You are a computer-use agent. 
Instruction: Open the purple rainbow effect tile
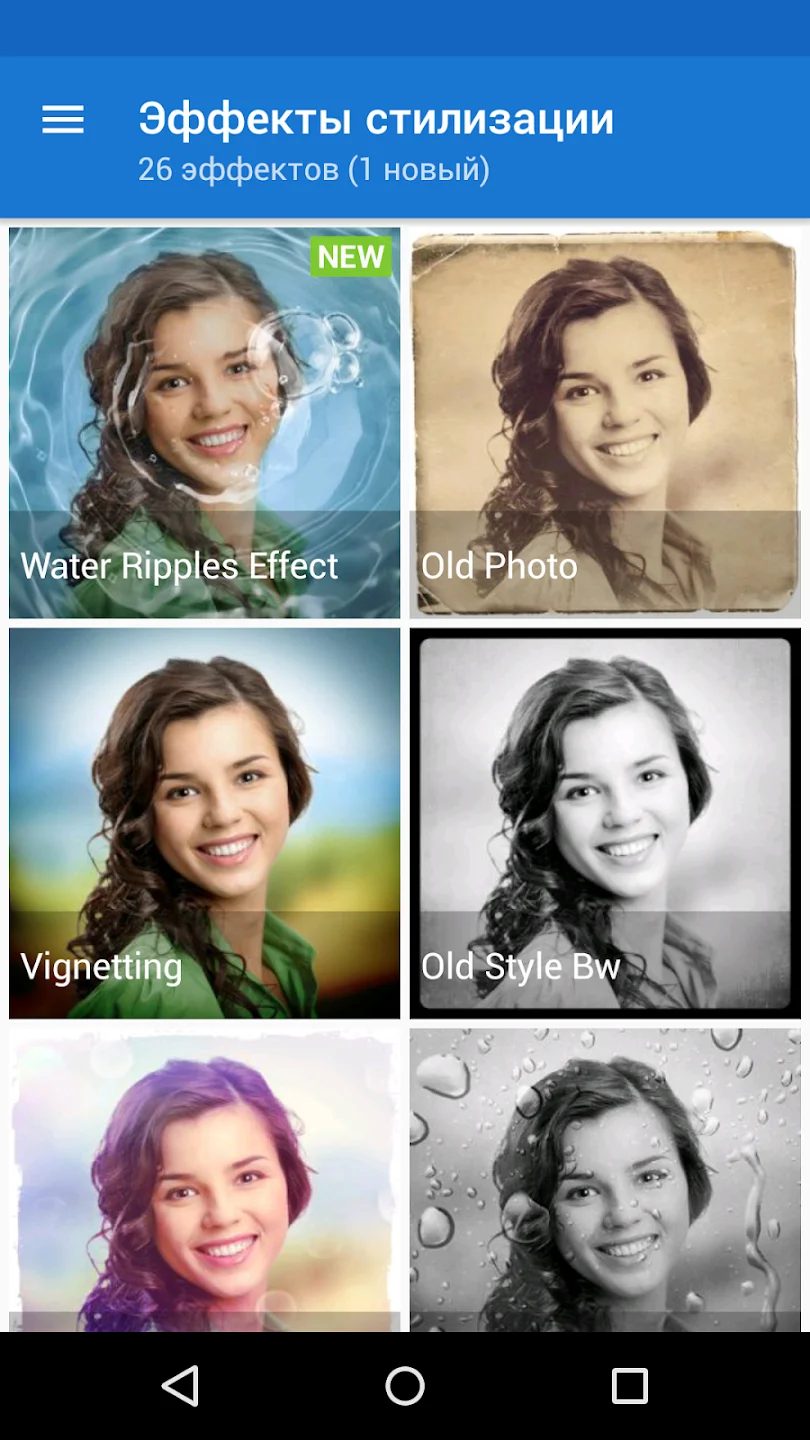point(204,1180)
